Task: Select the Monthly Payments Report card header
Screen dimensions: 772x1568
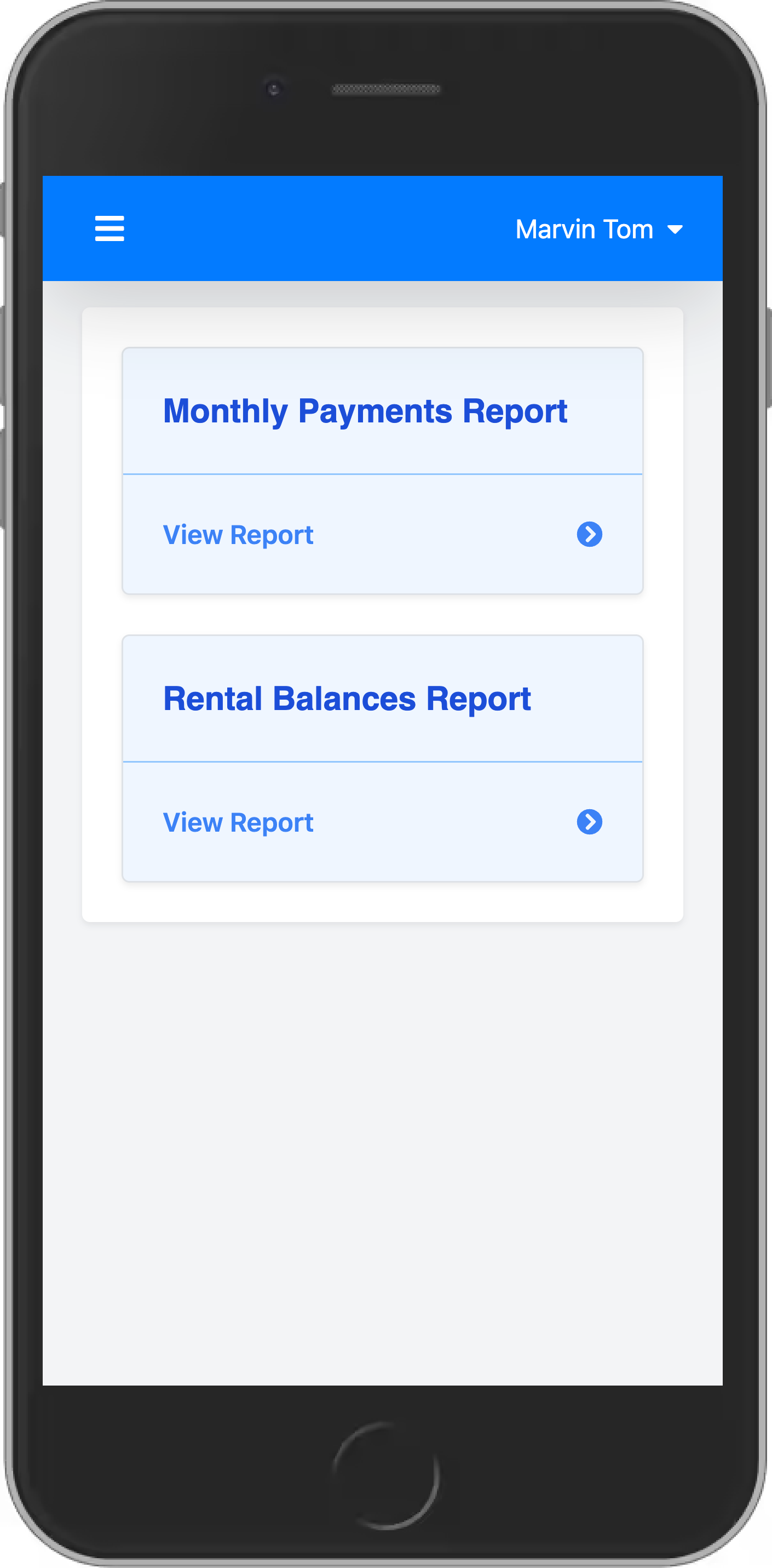Action: click(x=365, y=411)
